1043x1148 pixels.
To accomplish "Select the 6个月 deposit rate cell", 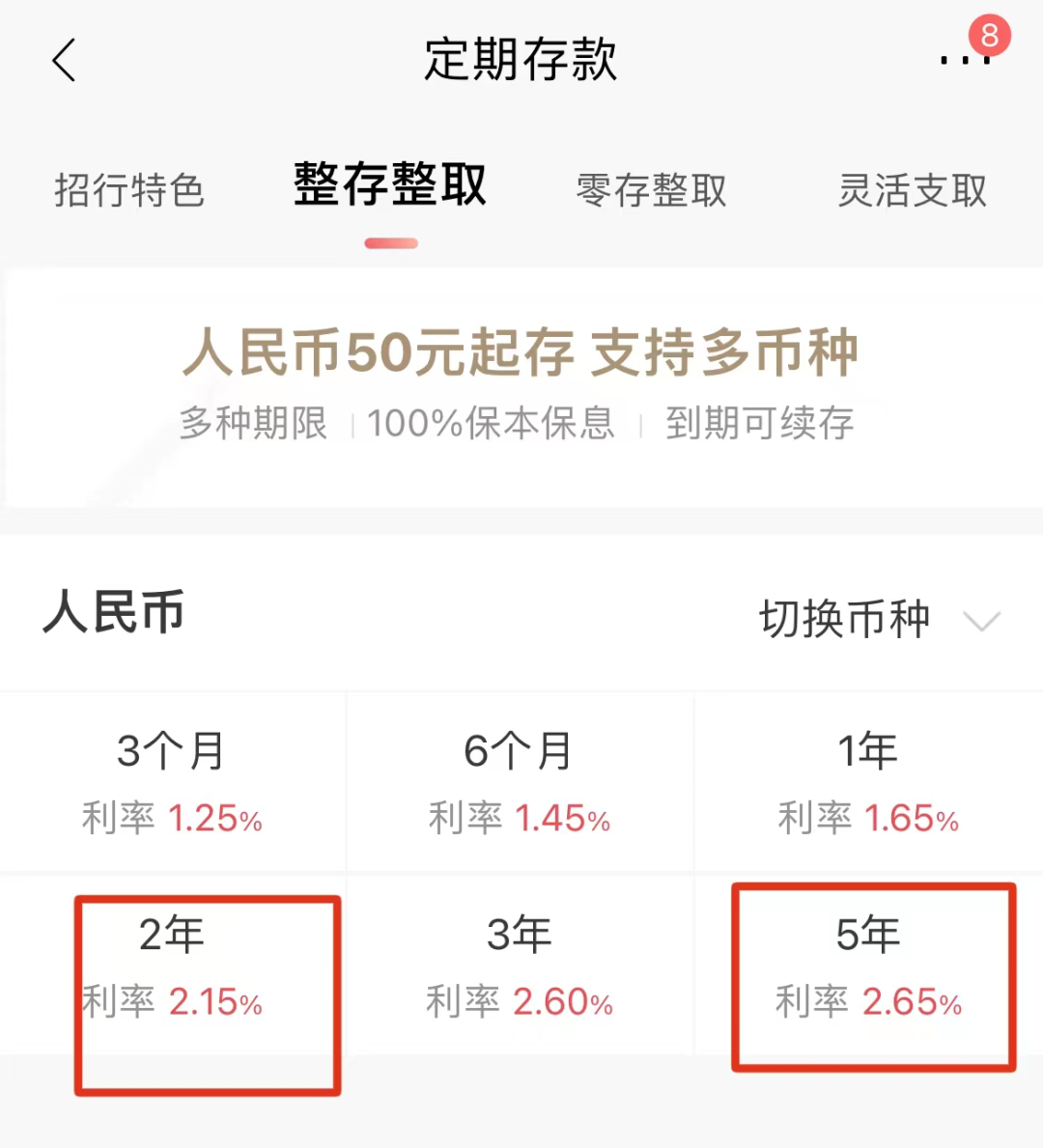I will point(520,782).
